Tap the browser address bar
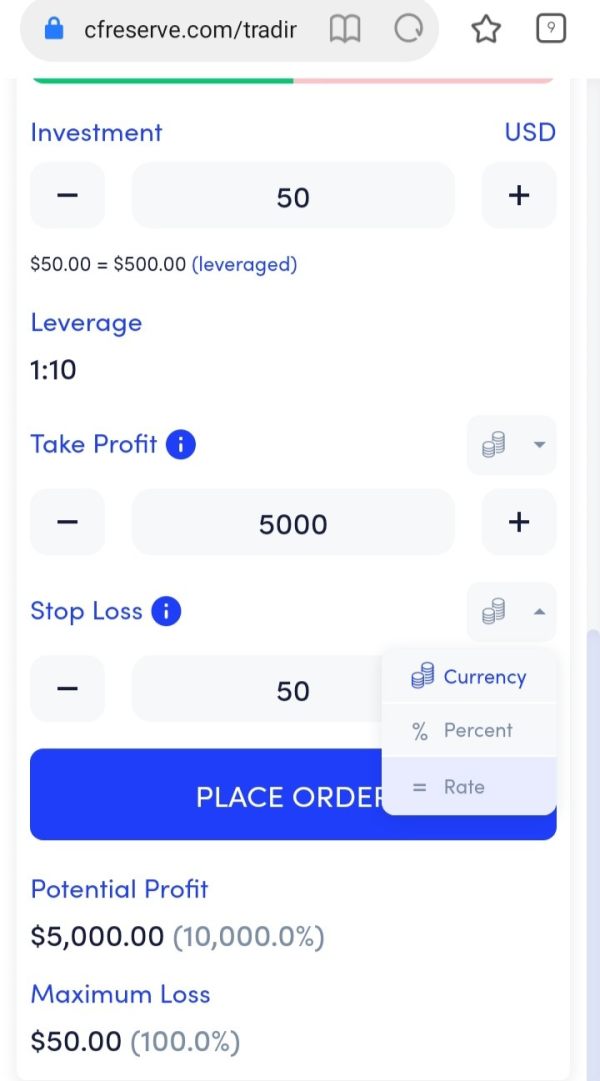 click(190, 30)
